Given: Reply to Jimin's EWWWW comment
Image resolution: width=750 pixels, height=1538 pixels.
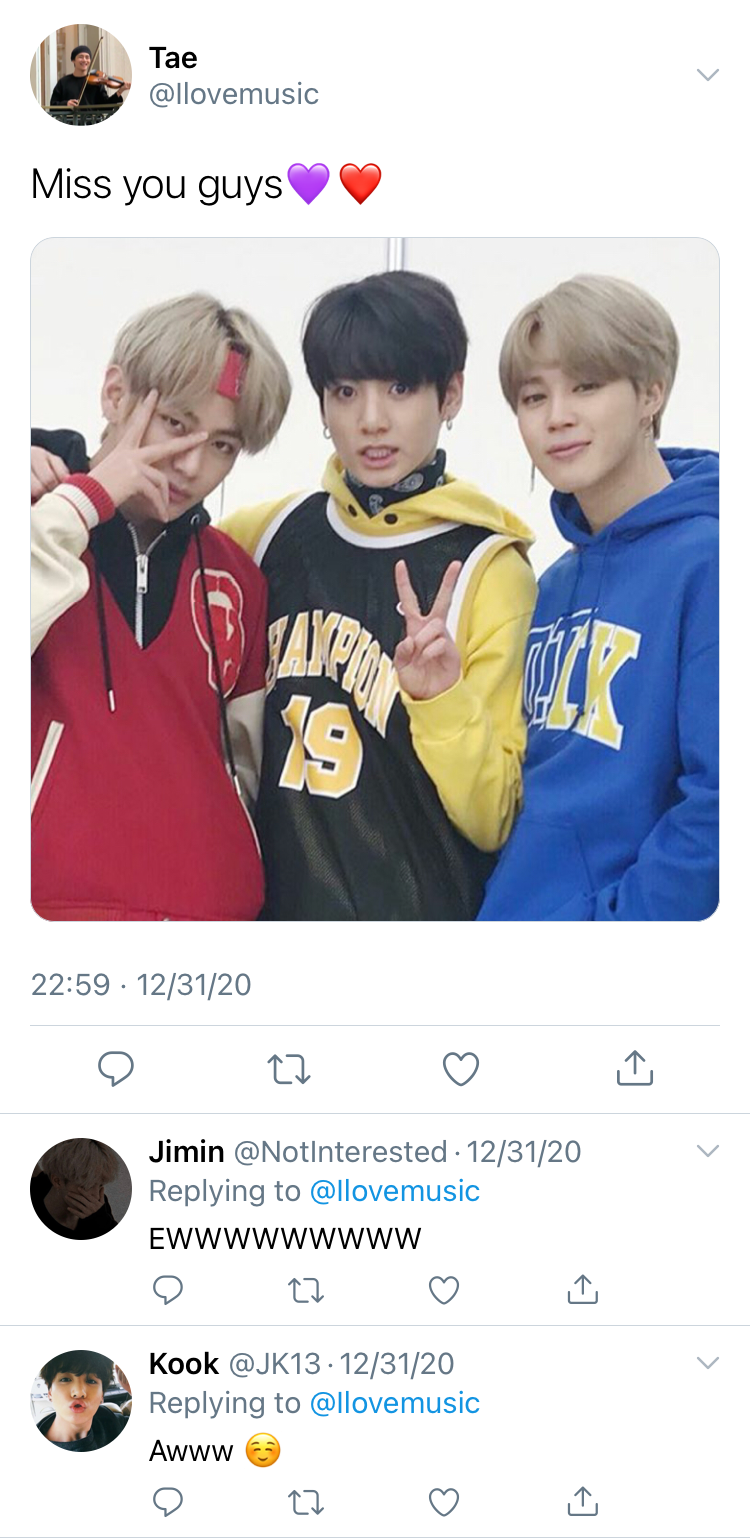Looking at the screenshot, I should pos(168,1291).
